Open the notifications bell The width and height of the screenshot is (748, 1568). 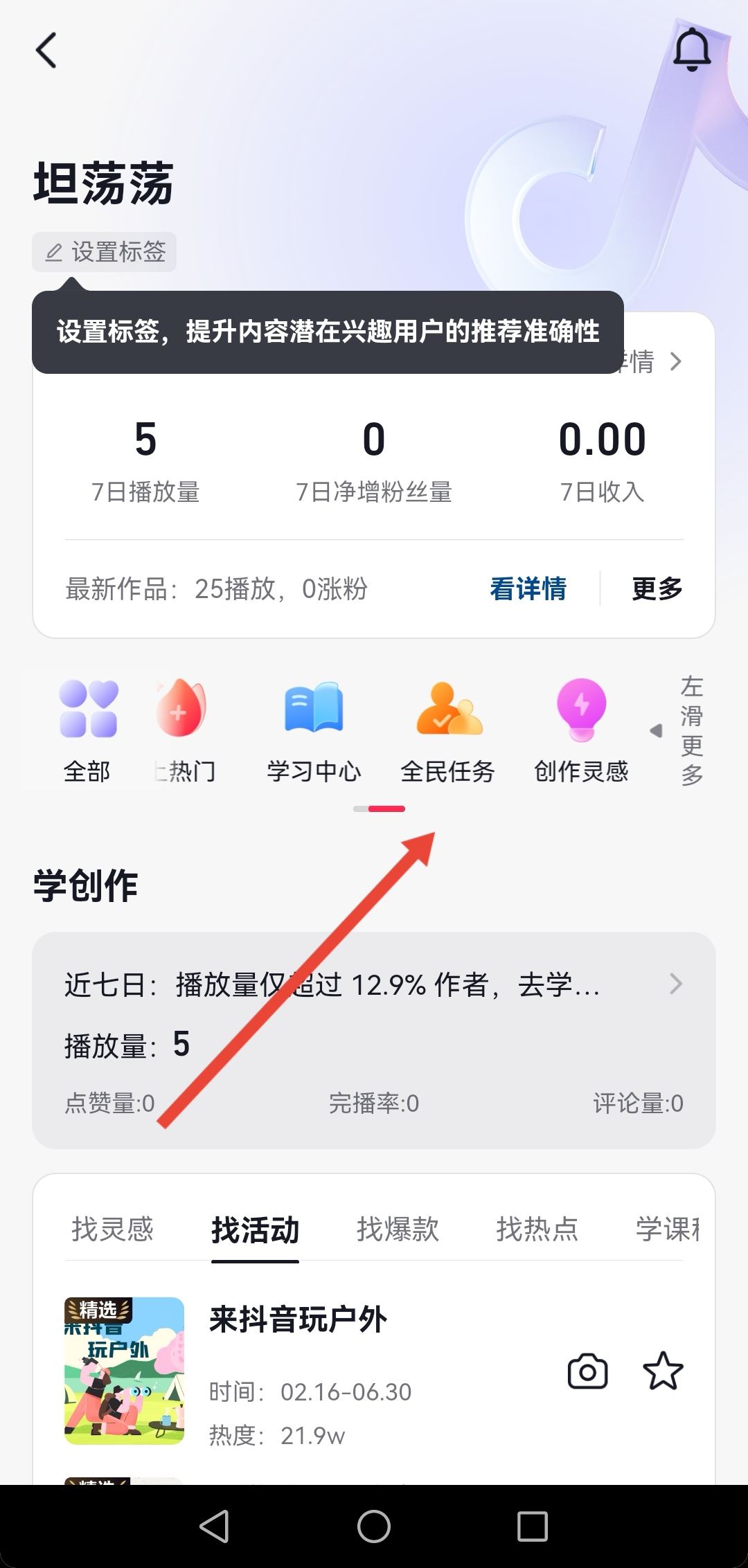click(692, 50)
